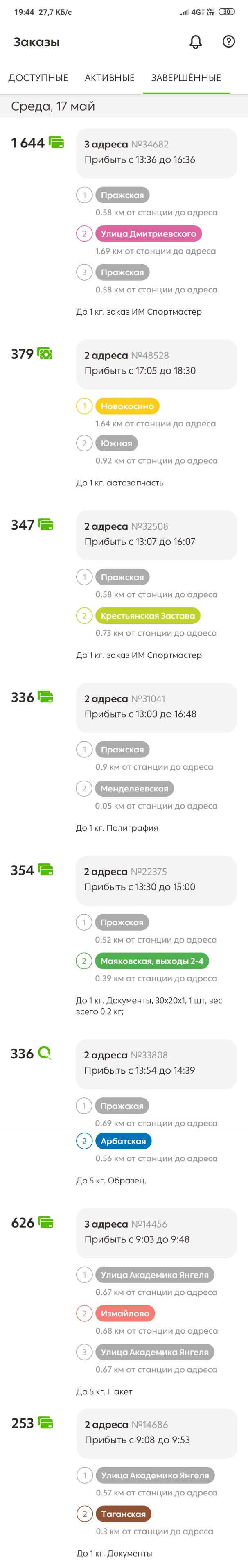
Task: Open order №31041 Полиграфия
Action: pos(156,707)
